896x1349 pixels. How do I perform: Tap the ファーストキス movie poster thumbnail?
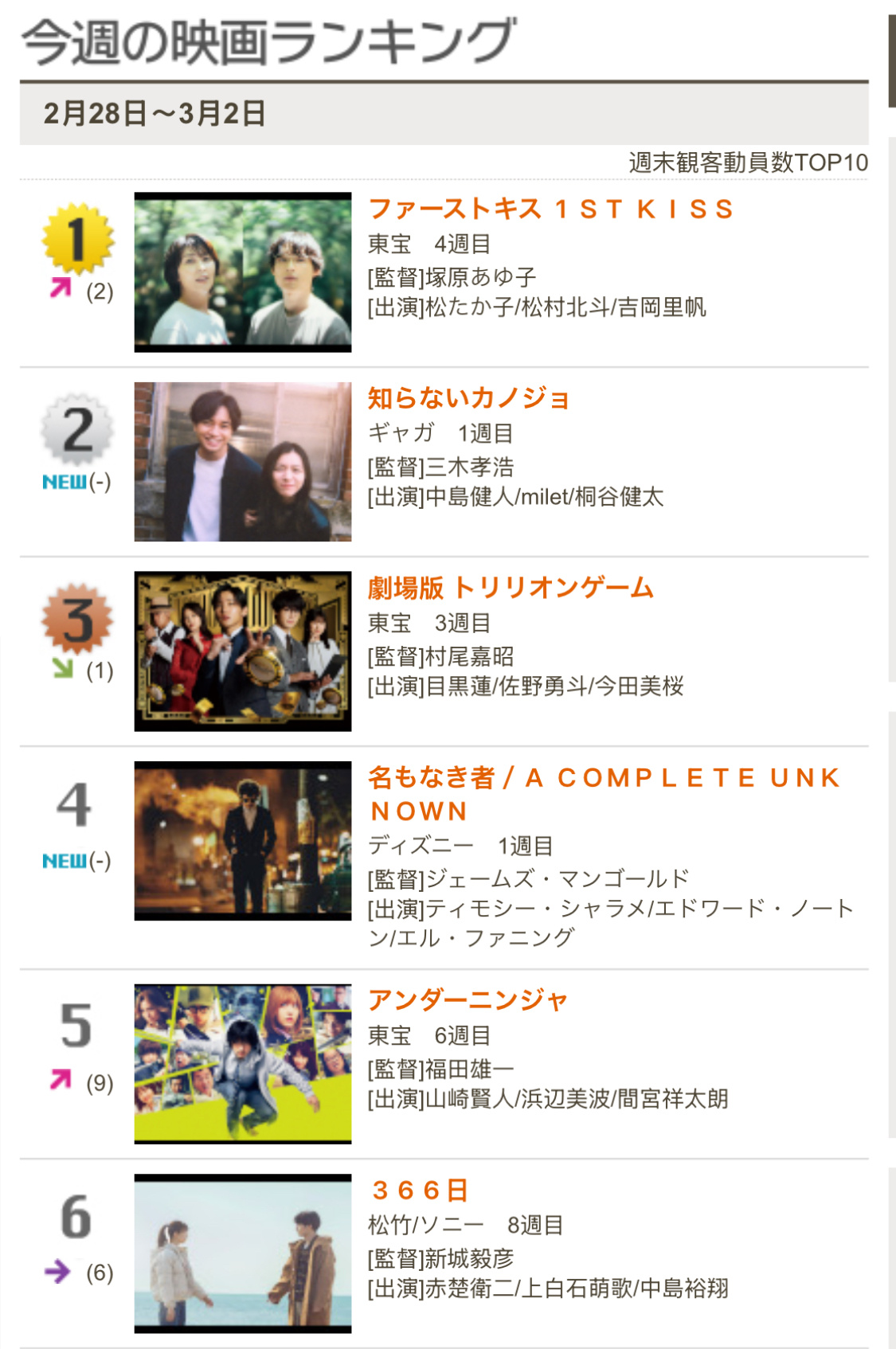pos(242,272)
